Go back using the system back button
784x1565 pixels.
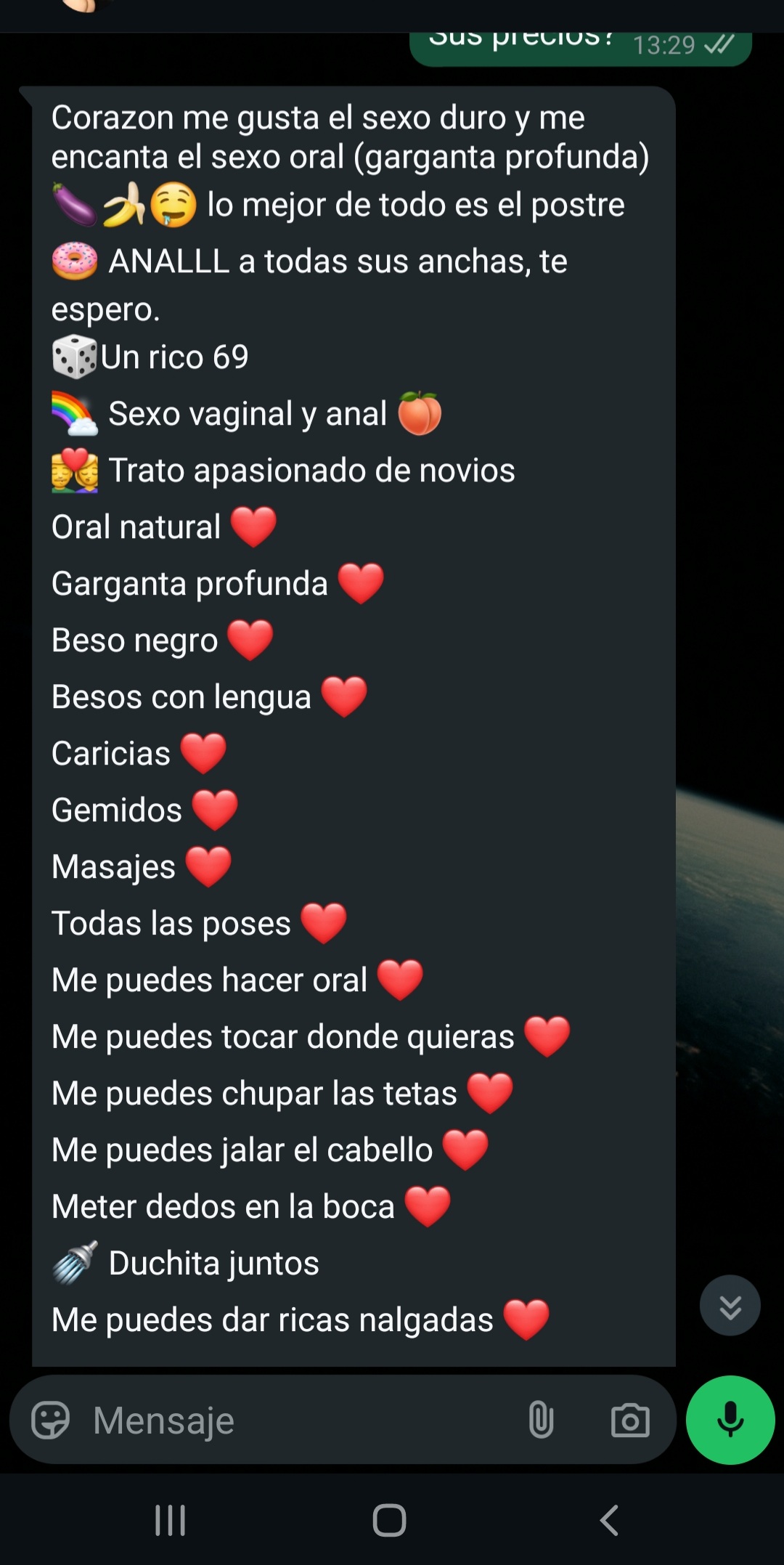[609, 1520]
